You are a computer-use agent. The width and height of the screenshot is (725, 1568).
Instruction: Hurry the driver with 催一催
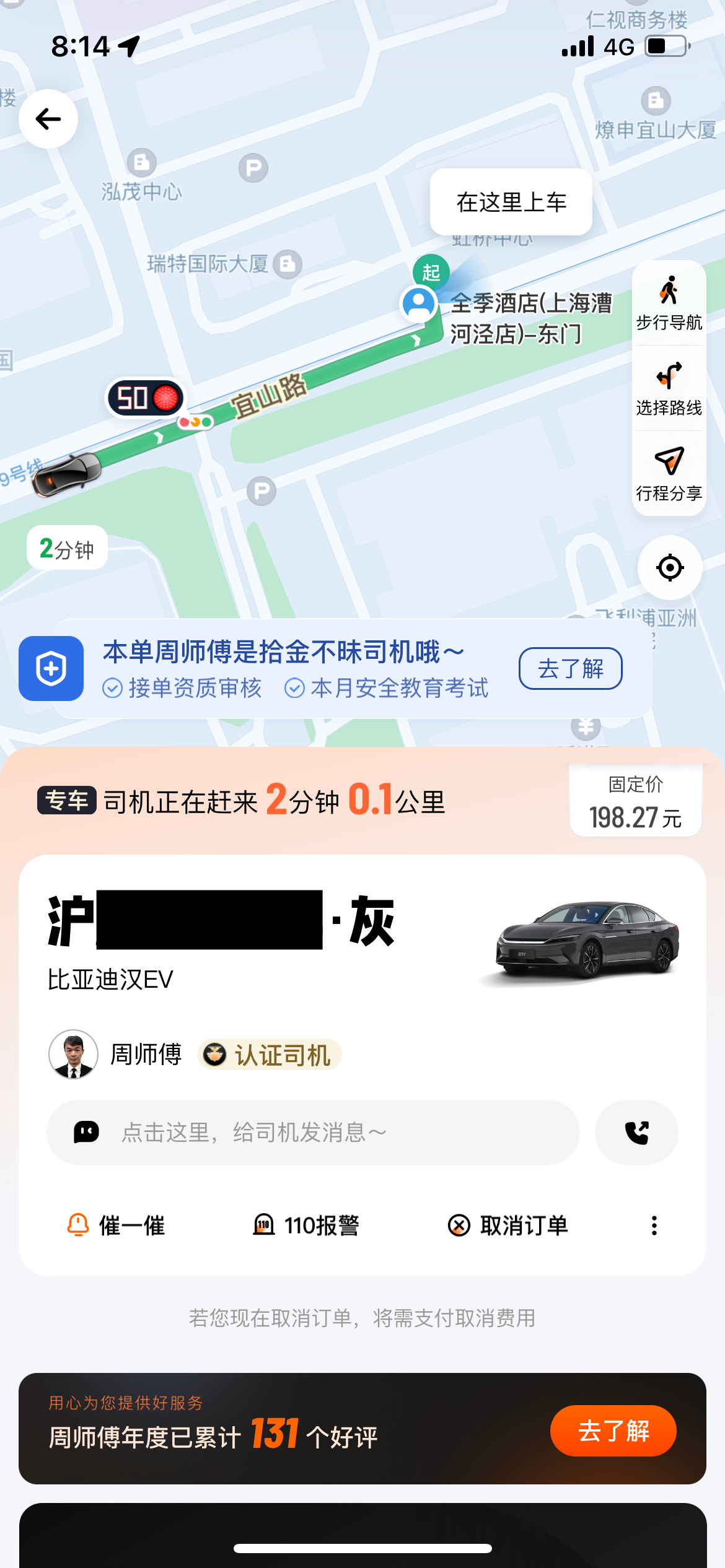pos(116,1225)
